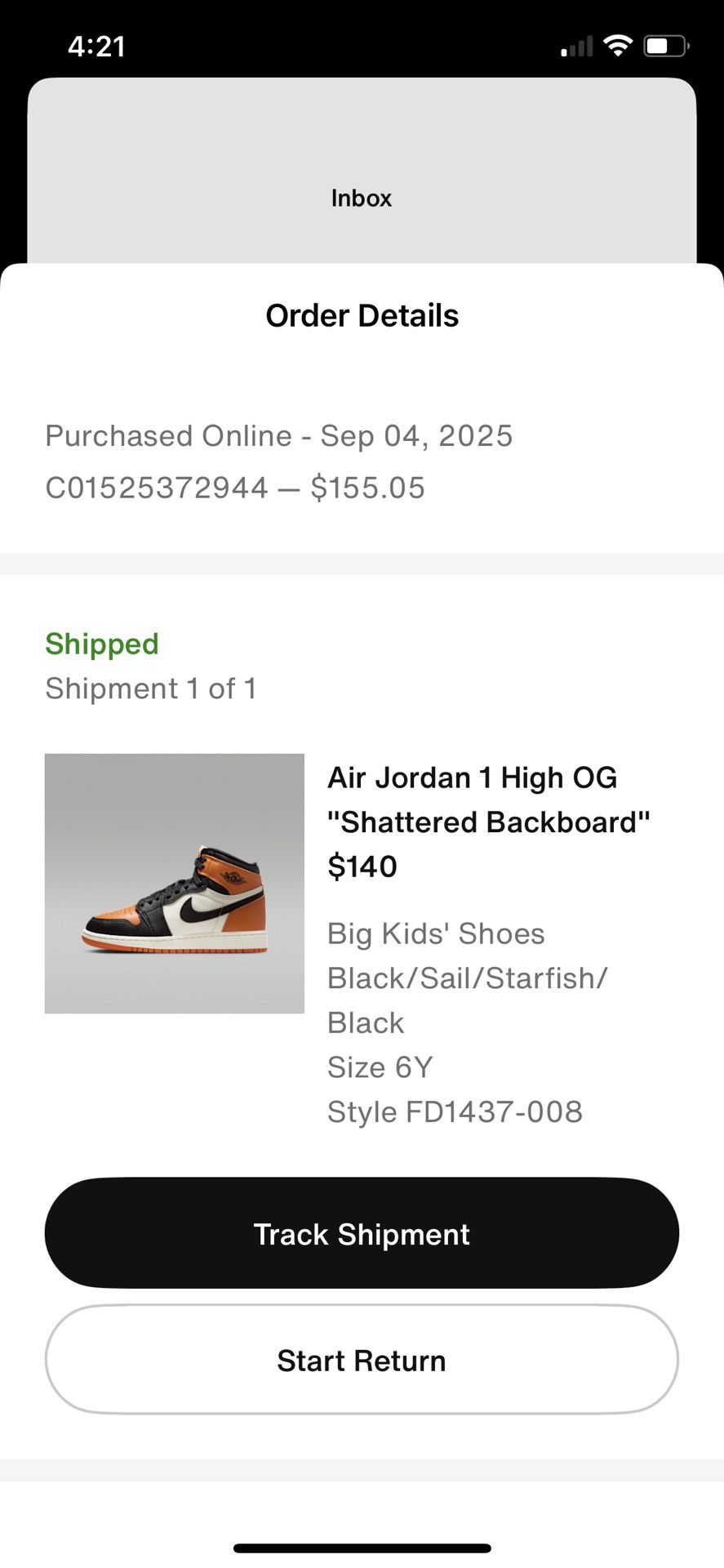The height and width of the screenshot is (1568, 724).
Task: Tap the $140 product price
Action: pyautogui.click(x=362, y=866)
